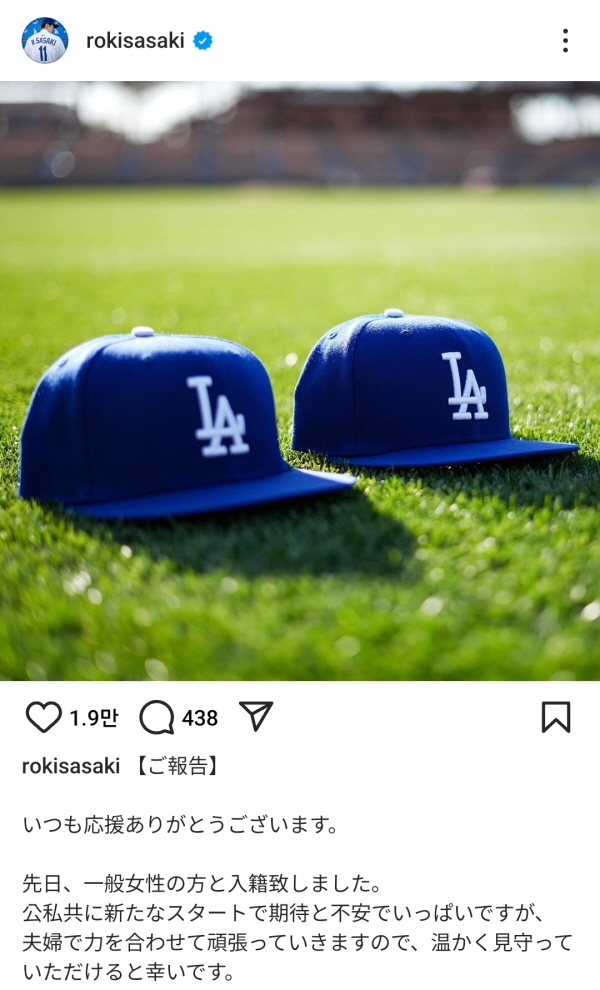600x990 pixels.
Task: Open rokisasaki's profile picture
Action: 44,40
